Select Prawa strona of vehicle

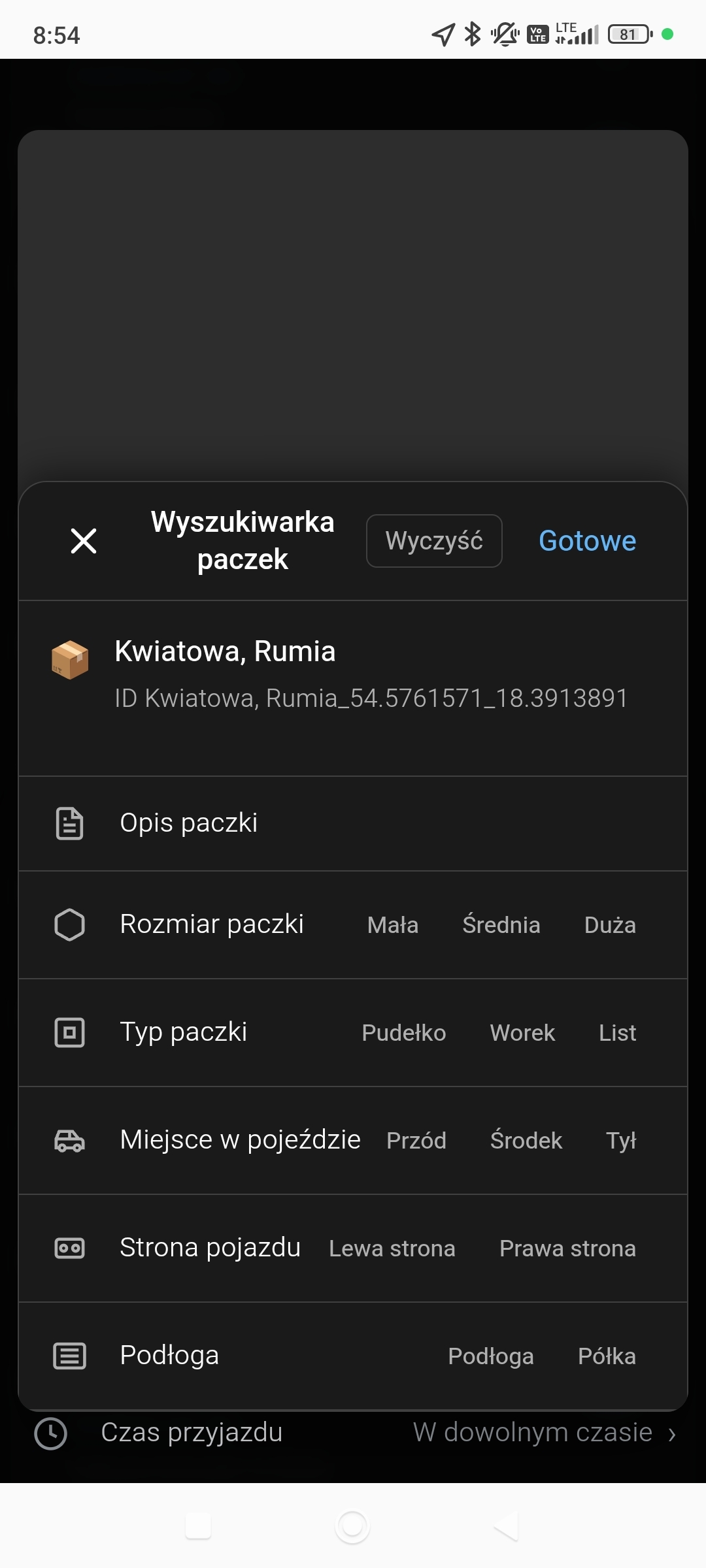pos(567,1249)
